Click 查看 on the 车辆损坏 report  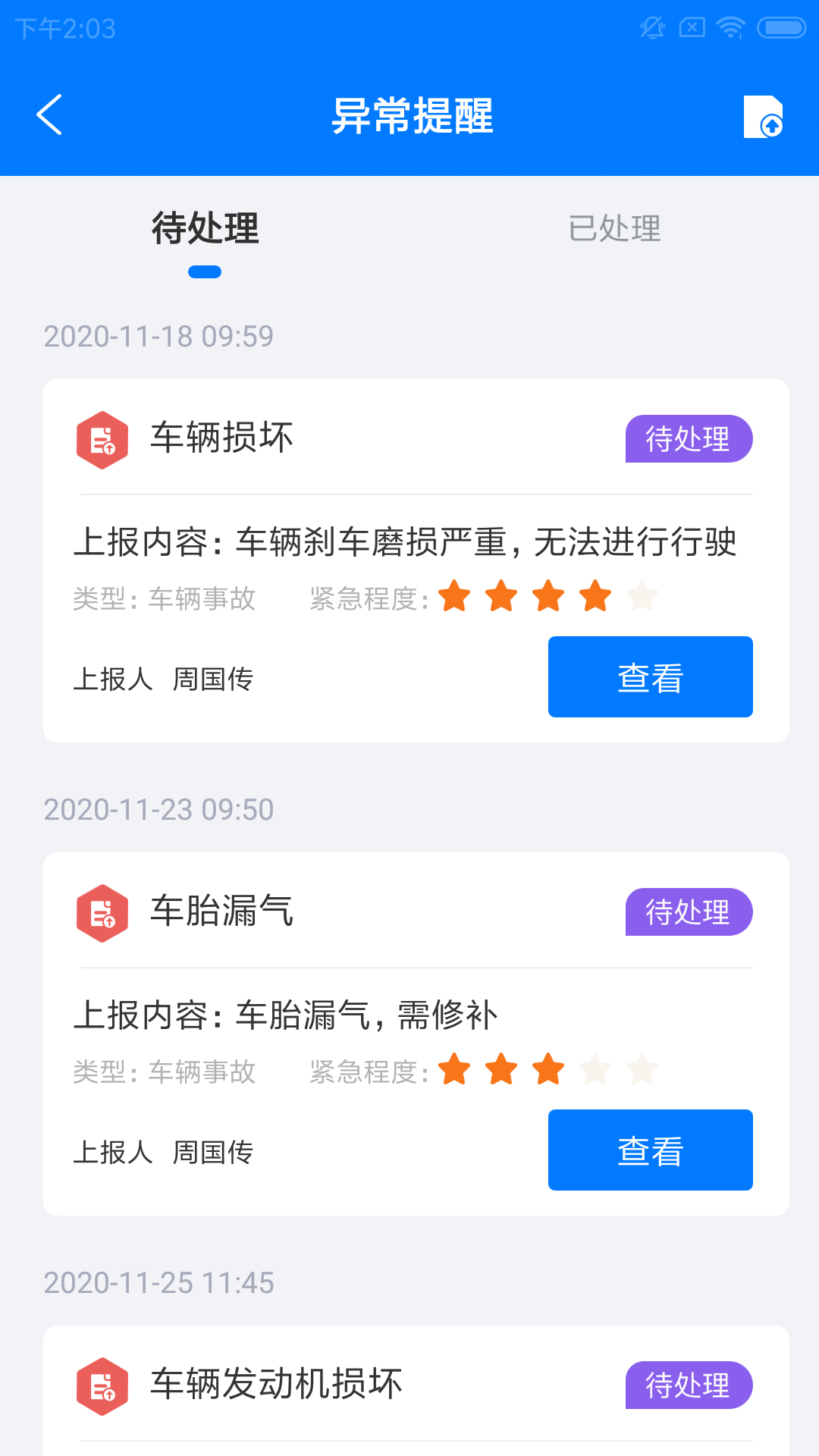650,676
